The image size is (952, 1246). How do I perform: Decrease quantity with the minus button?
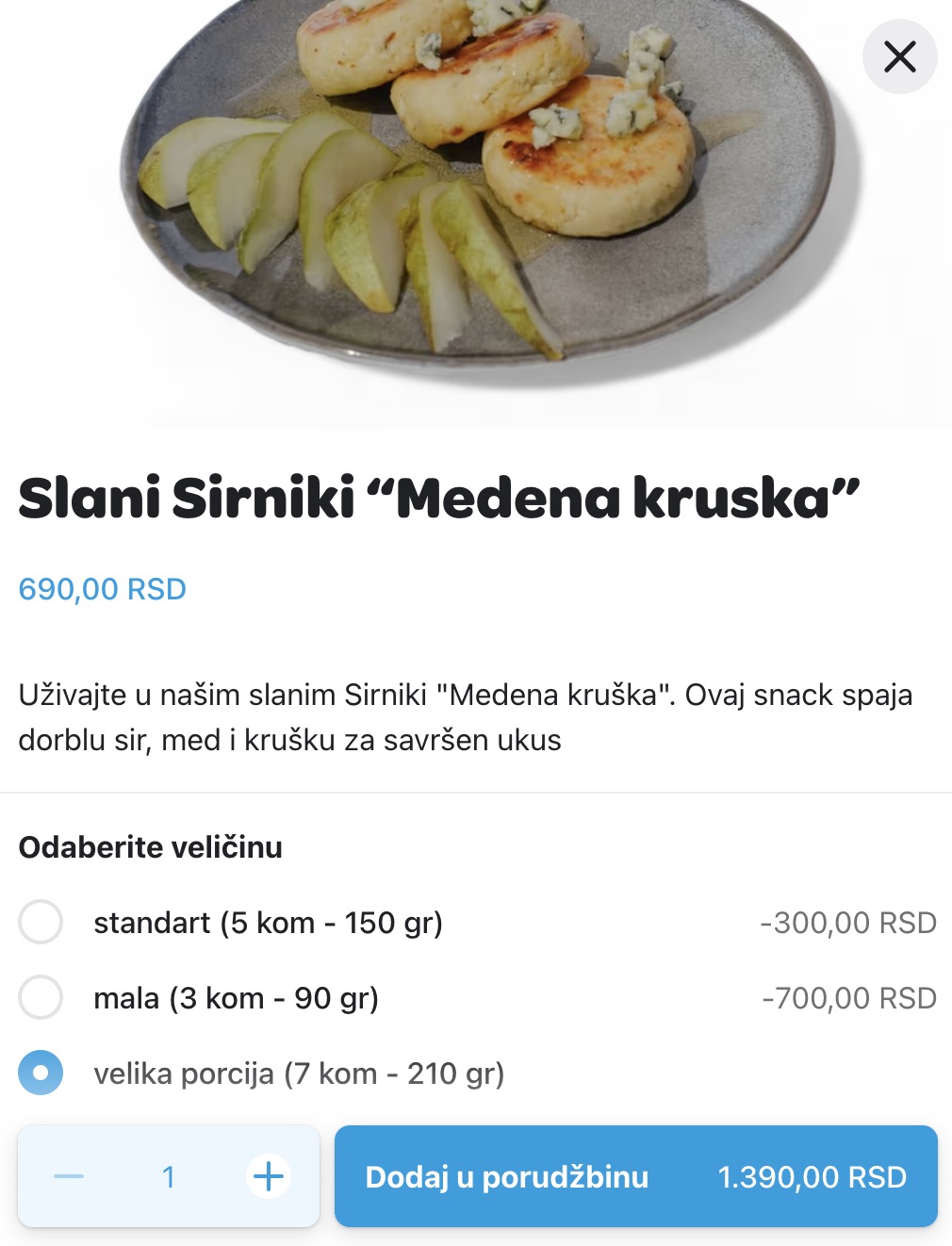pyautogui.click(x=69, y=1176)
